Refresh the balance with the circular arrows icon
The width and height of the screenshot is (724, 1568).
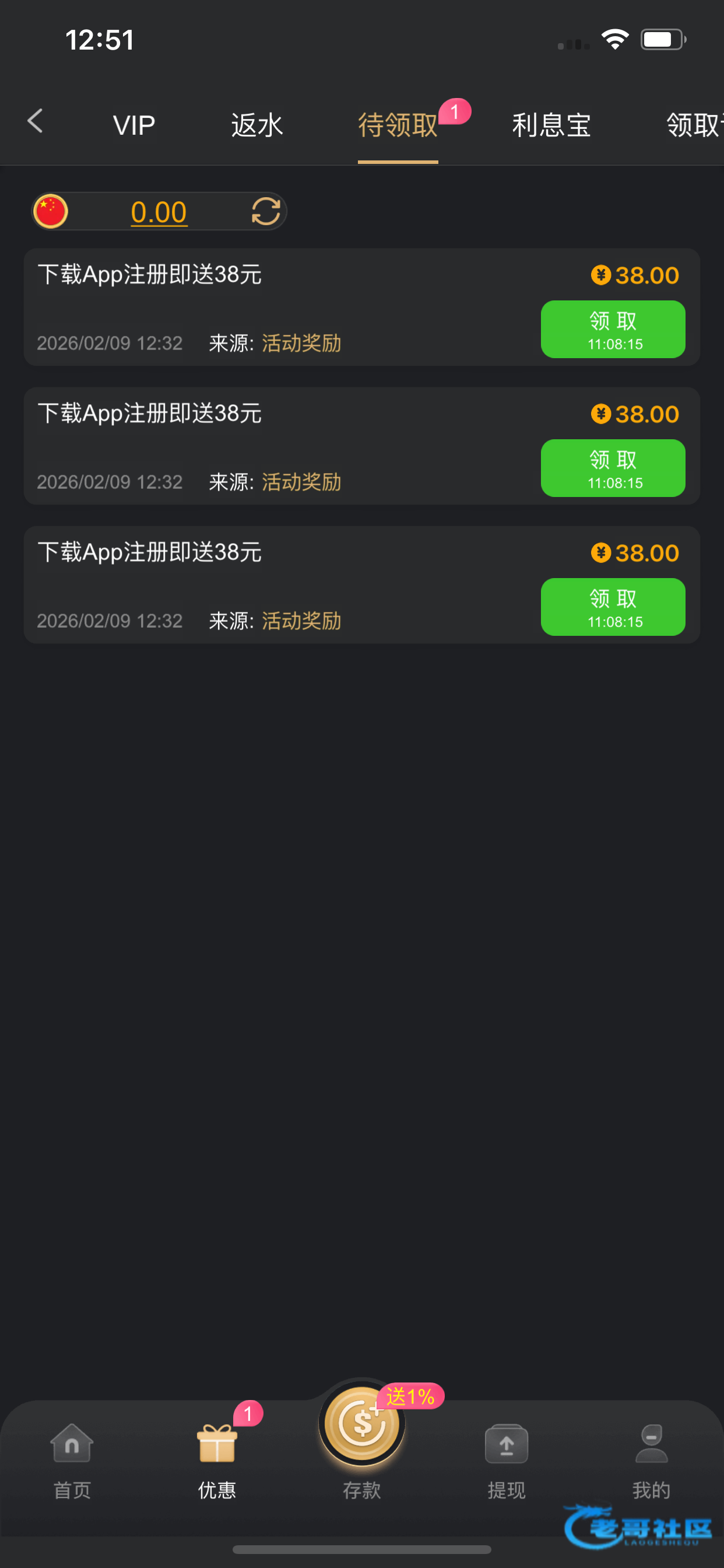[x=266, y=212]
